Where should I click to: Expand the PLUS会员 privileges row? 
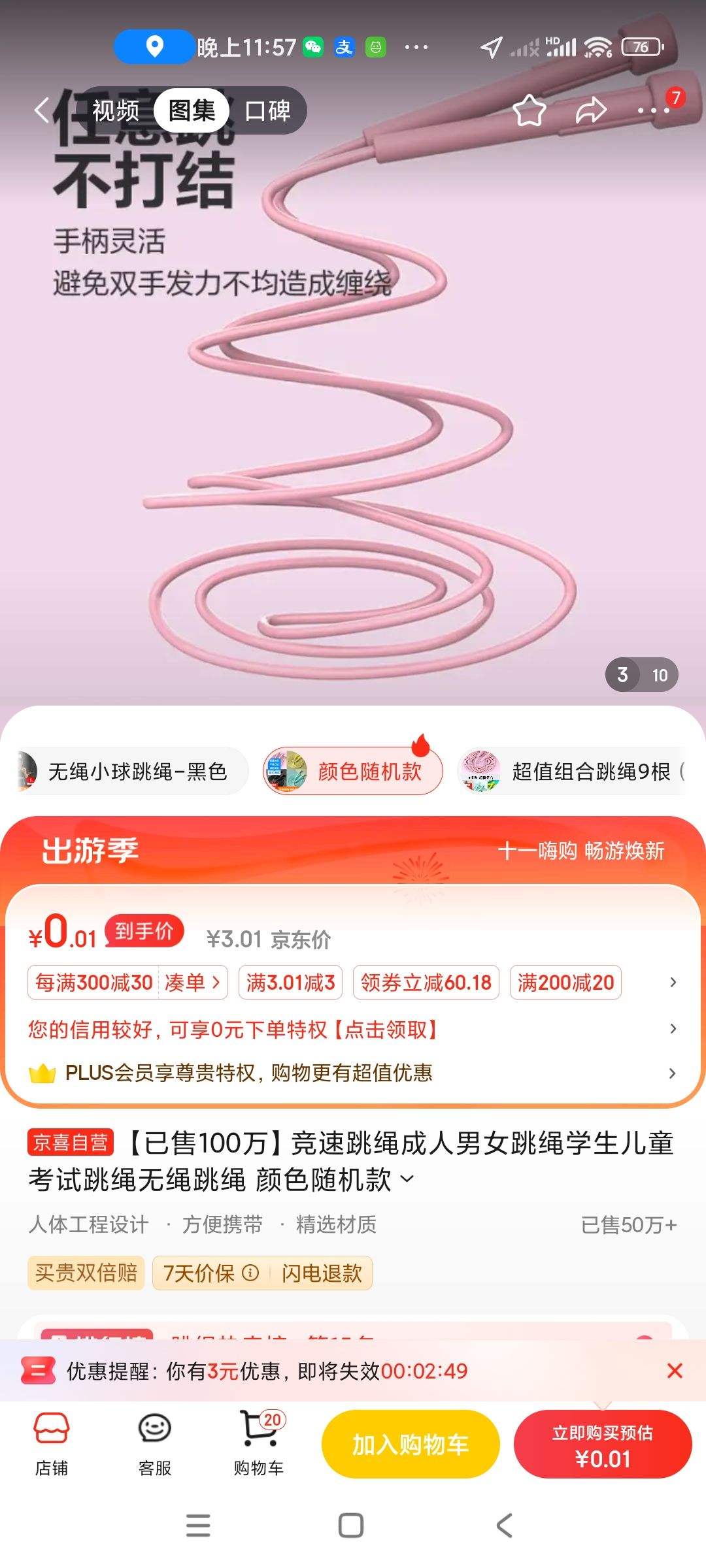[x=673, y=1072]
